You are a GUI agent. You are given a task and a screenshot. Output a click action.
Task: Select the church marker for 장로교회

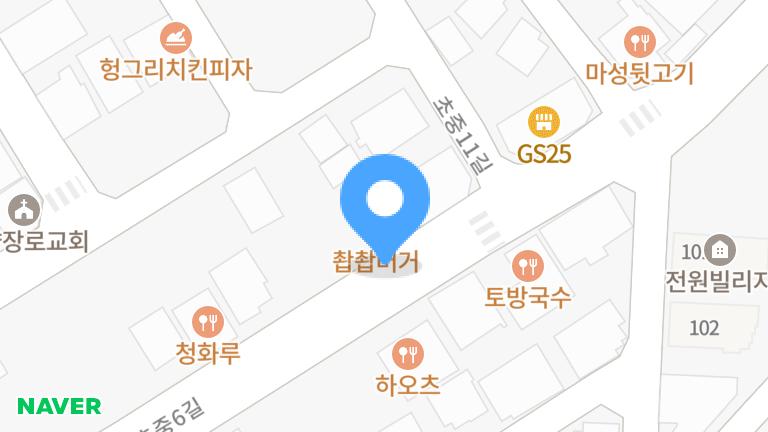click(x=23, y=210)
